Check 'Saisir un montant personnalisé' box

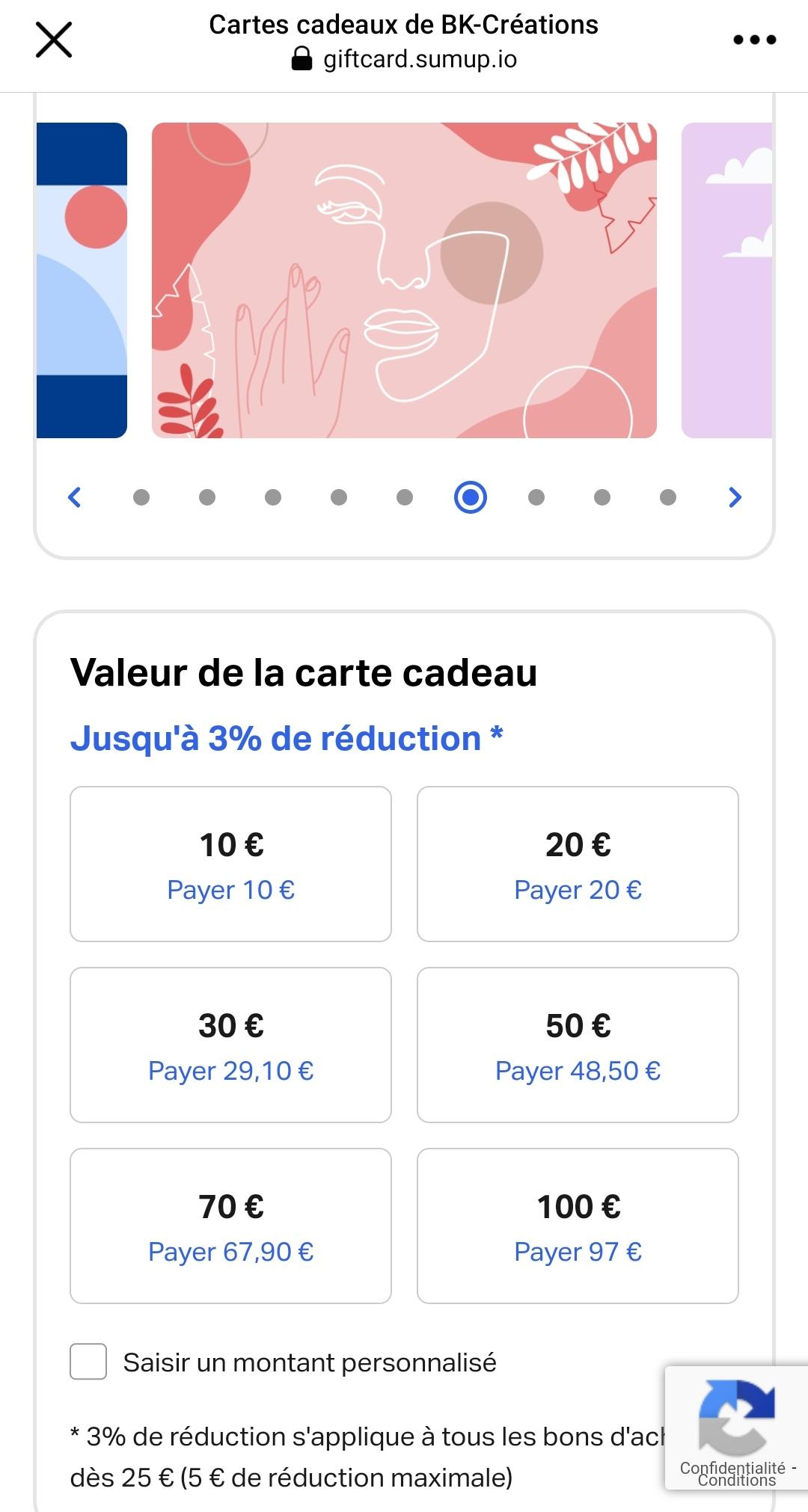[x=88, y=1362]
